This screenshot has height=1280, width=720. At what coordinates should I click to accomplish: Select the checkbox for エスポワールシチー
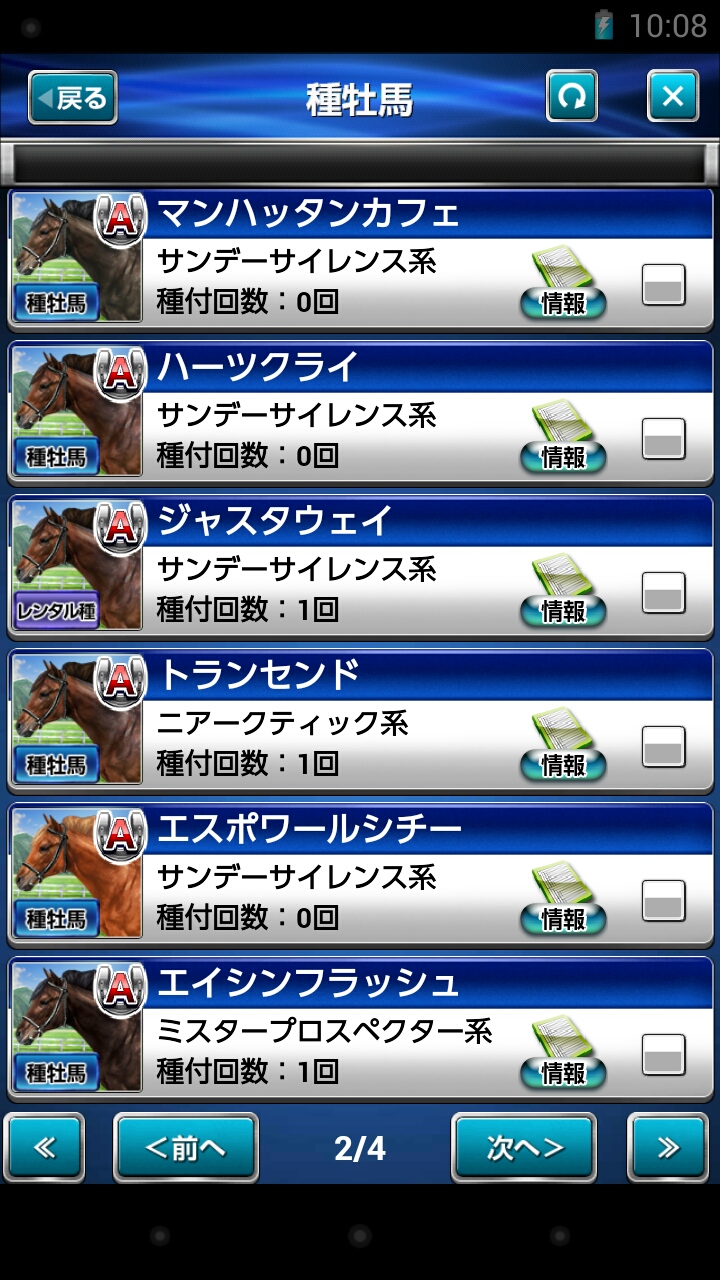click(664, 901)
